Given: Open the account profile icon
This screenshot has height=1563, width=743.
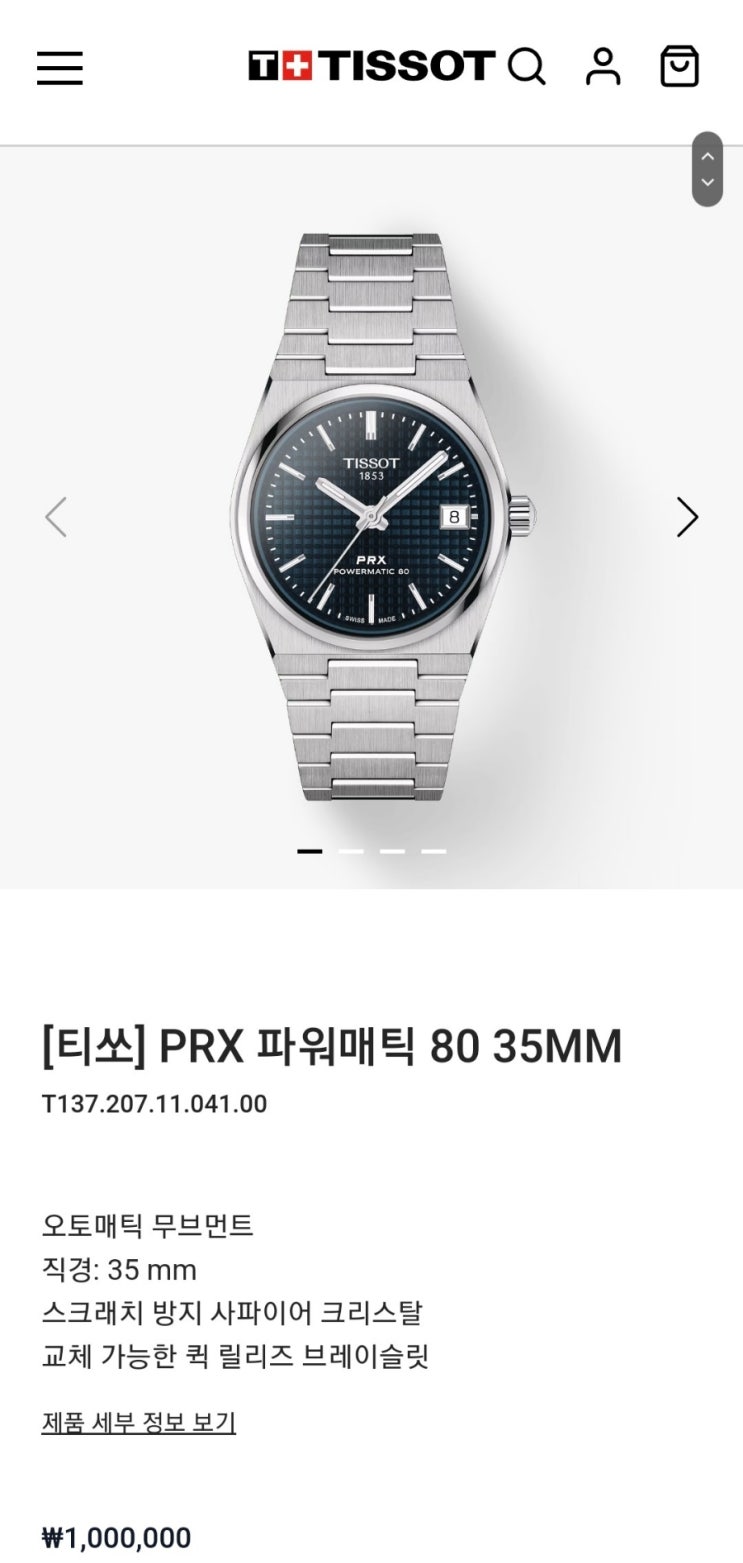Looking at the screenshot, I should (x=602, y=67).
